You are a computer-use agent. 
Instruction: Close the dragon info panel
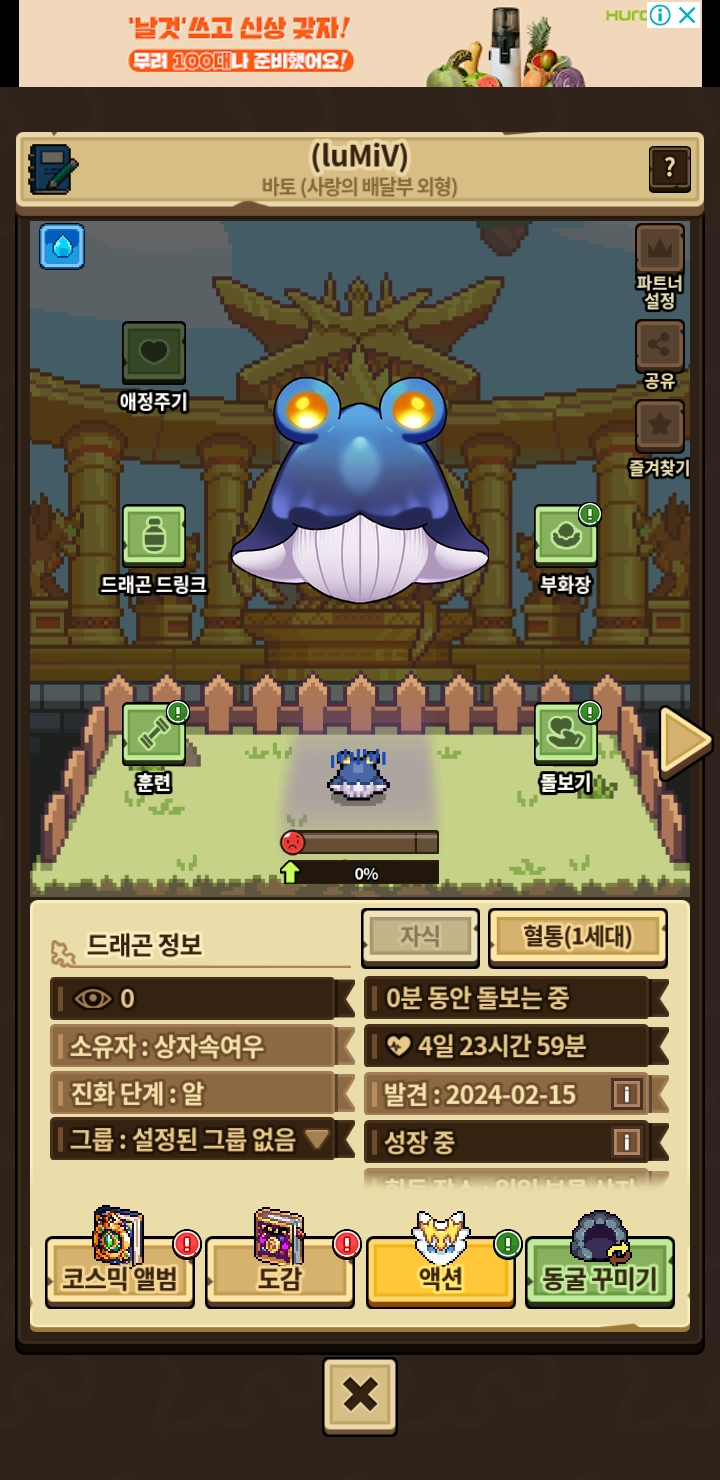click(x=360, y=1394)
